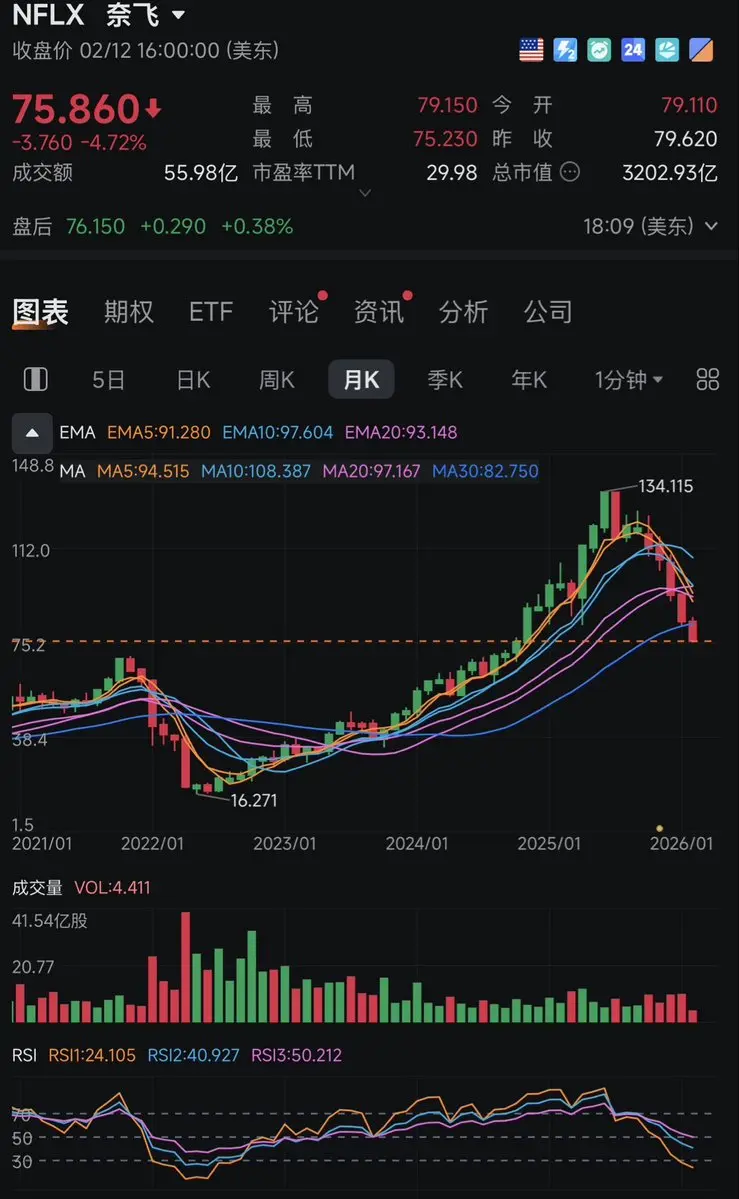Switch to the ETF tab

click(210, 312)
